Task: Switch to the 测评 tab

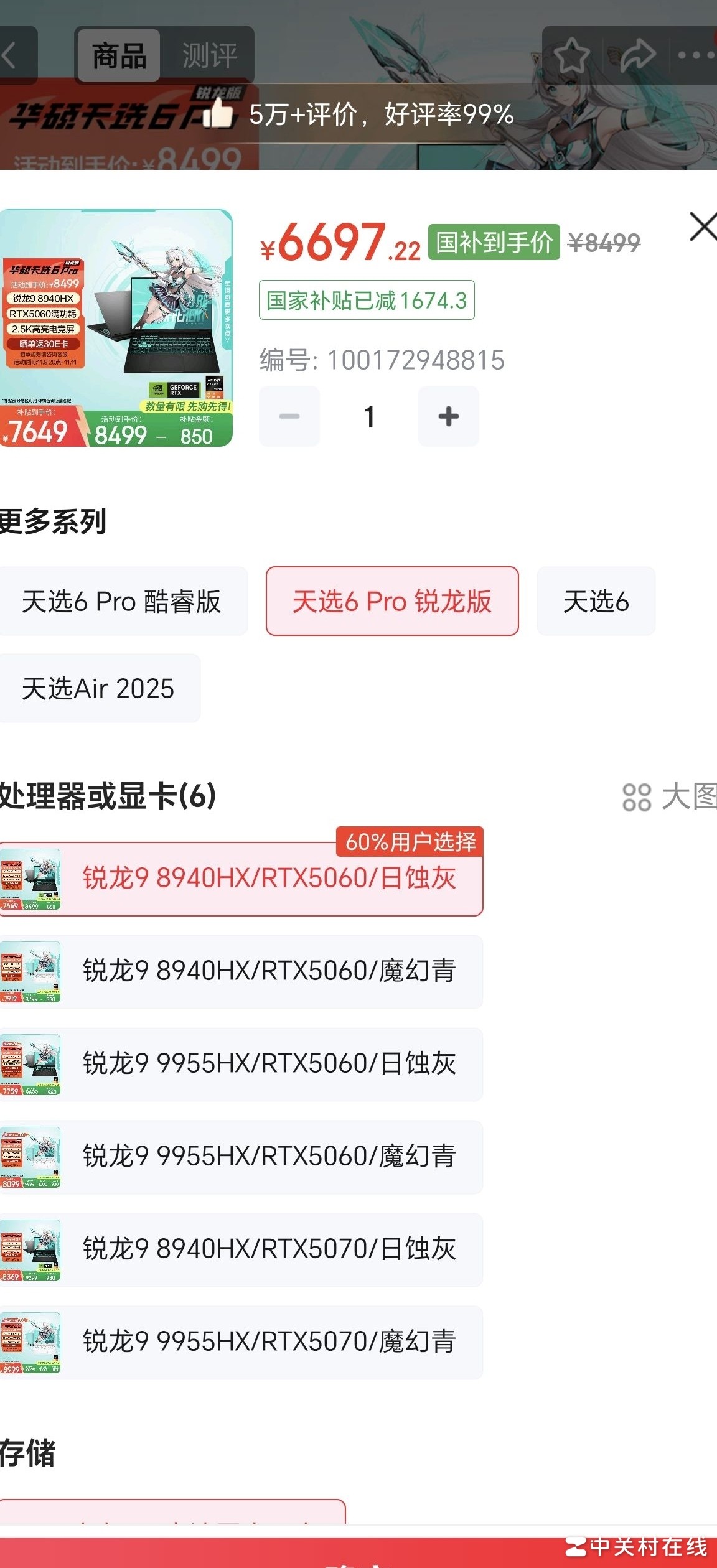Action: [209, 56]
